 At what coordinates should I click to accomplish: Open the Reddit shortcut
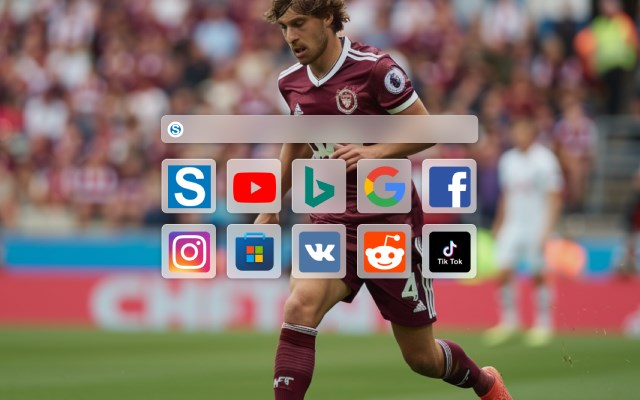coord(384,251)
